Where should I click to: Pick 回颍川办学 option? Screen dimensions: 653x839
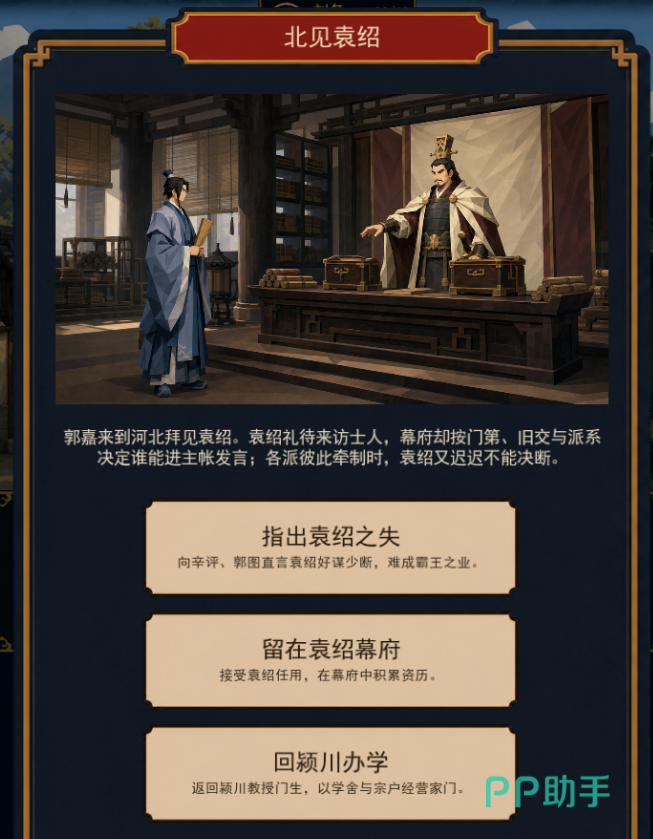(331, 773)
